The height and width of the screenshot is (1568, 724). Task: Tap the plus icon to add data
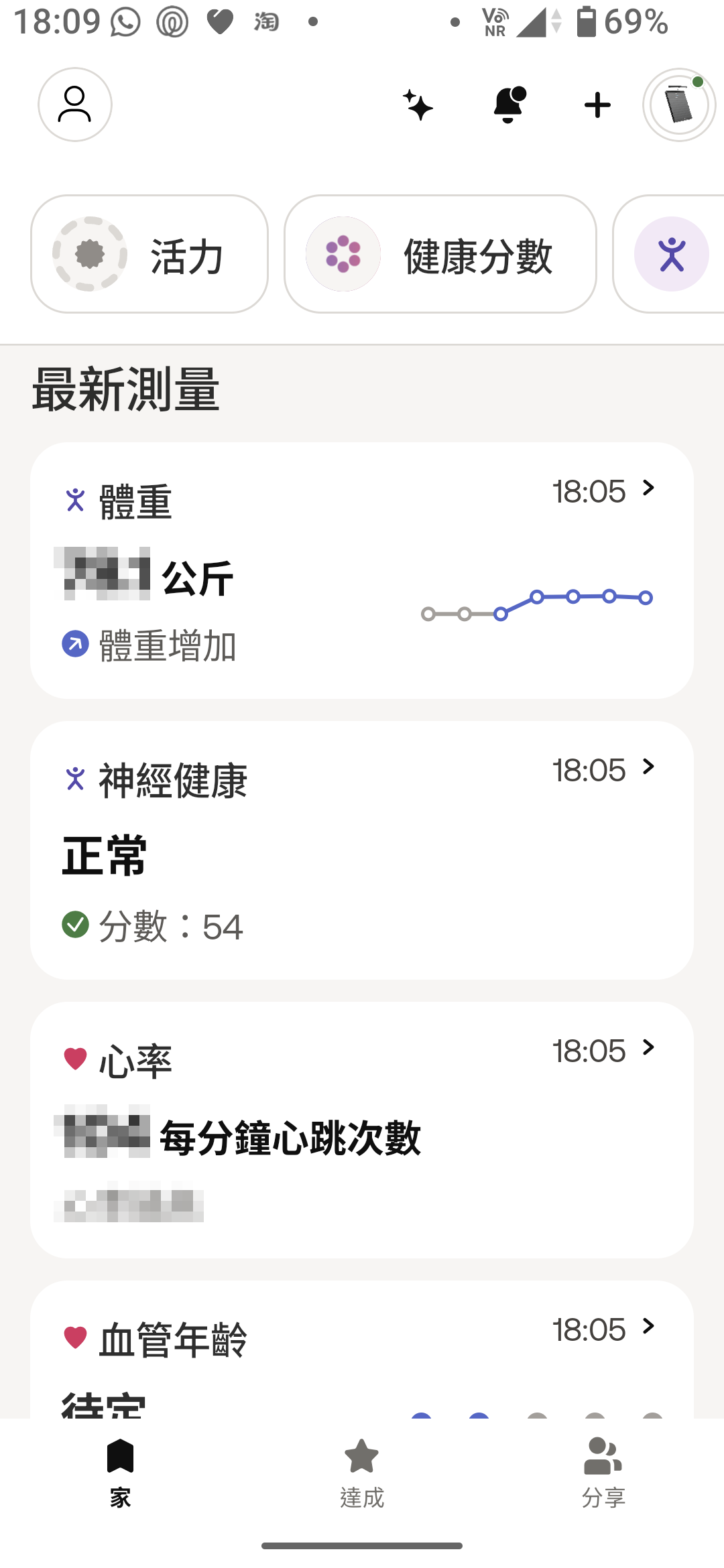point(597,105)
